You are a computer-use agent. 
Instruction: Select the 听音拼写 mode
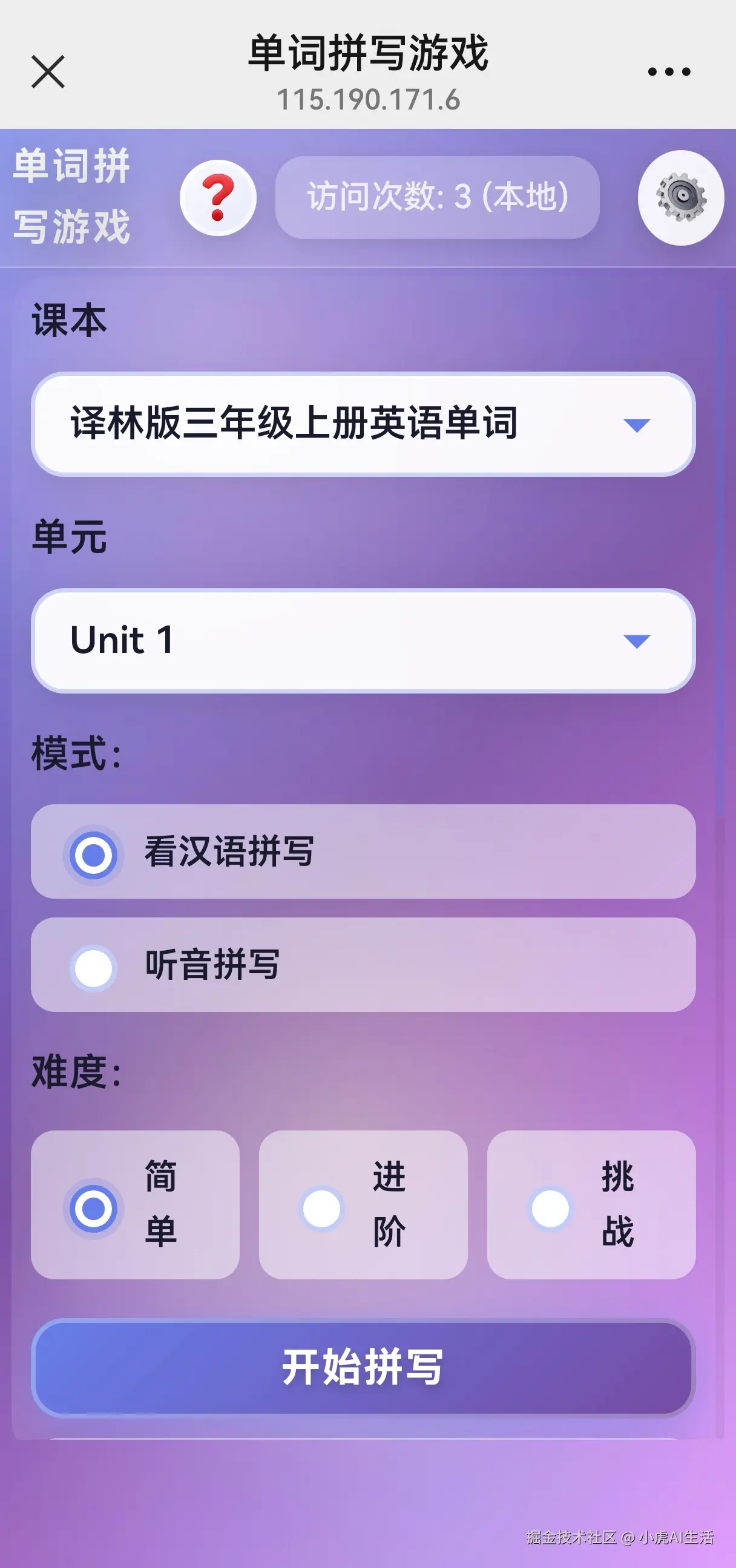click(93, 966)
